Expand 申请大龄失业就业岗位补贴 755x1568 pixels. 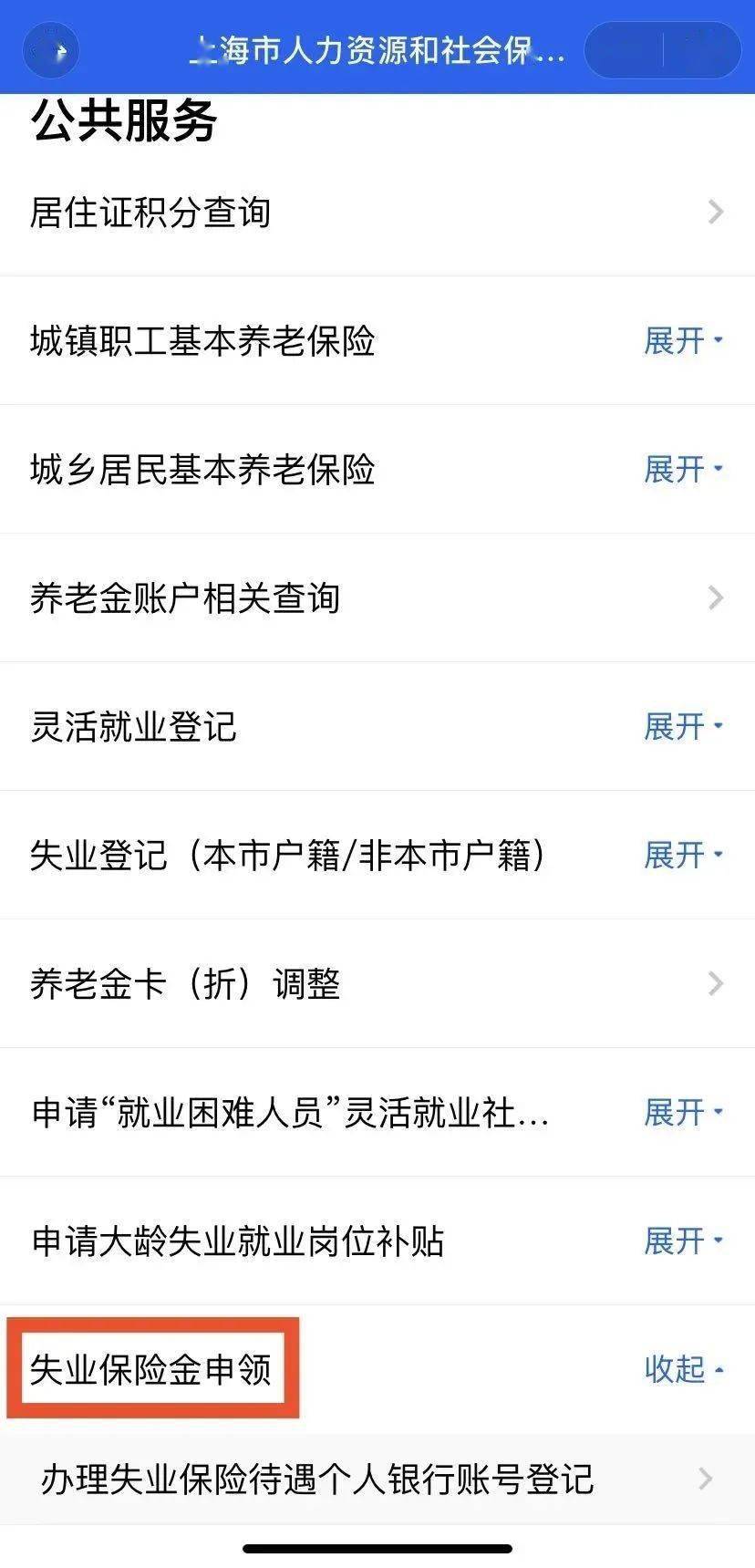point(683,1241)
